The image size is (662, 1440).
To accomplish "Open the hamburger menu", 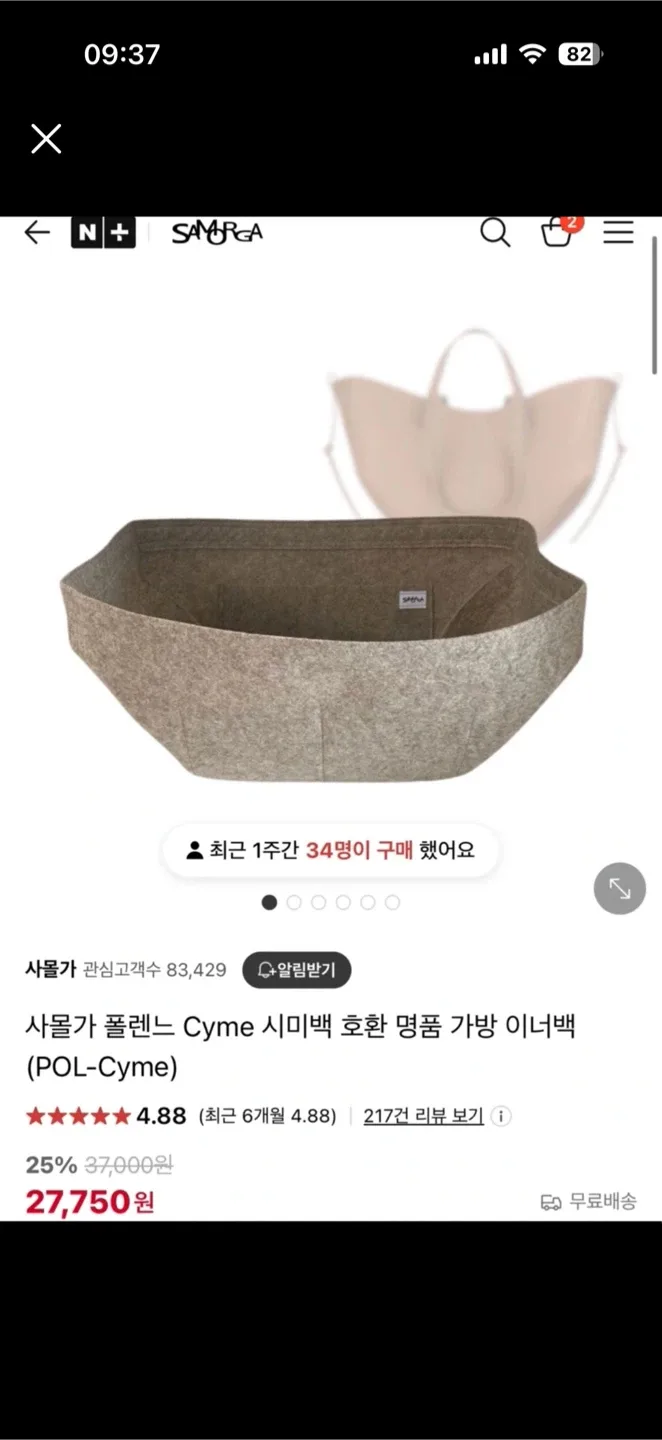I will pos(618,233).
